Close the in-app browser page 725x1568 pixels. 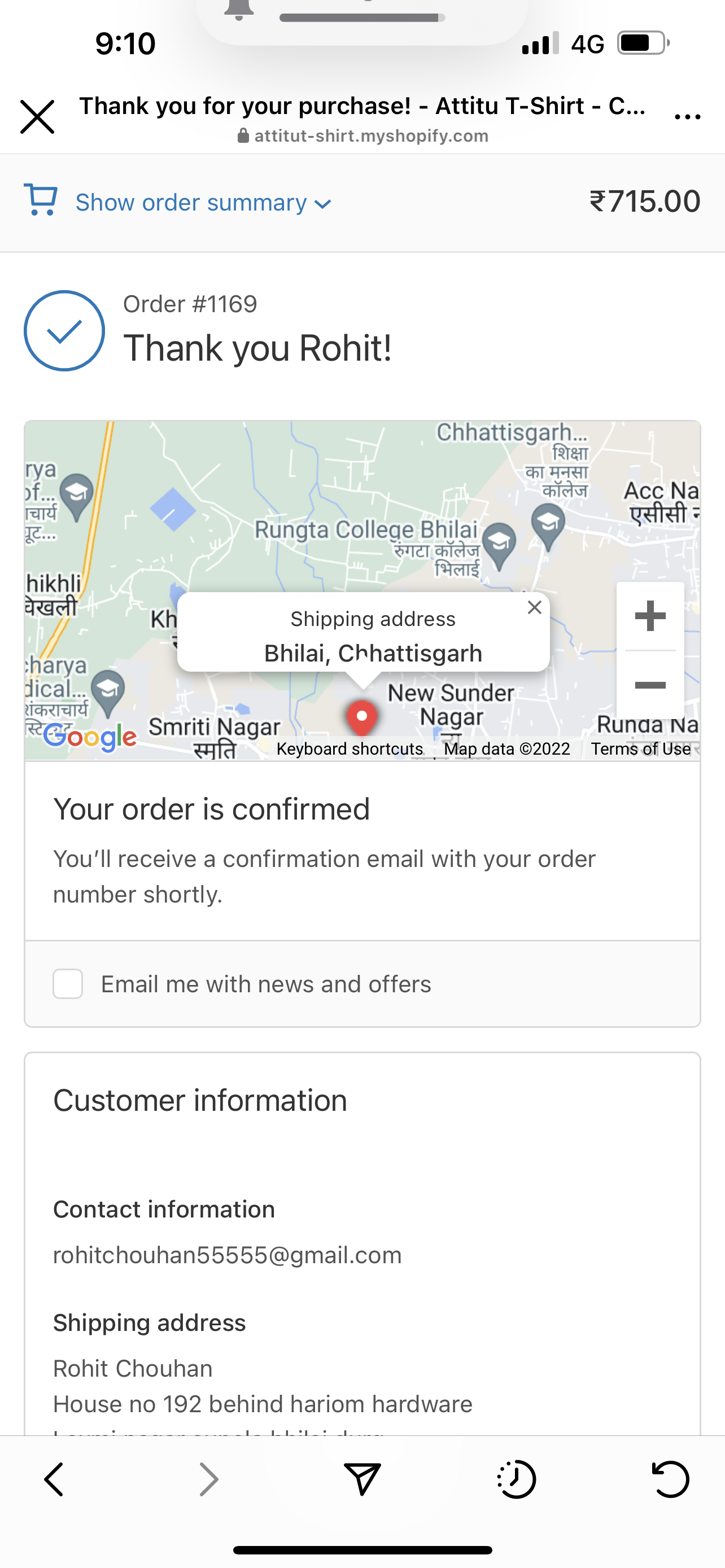click(x=37, y=117)
